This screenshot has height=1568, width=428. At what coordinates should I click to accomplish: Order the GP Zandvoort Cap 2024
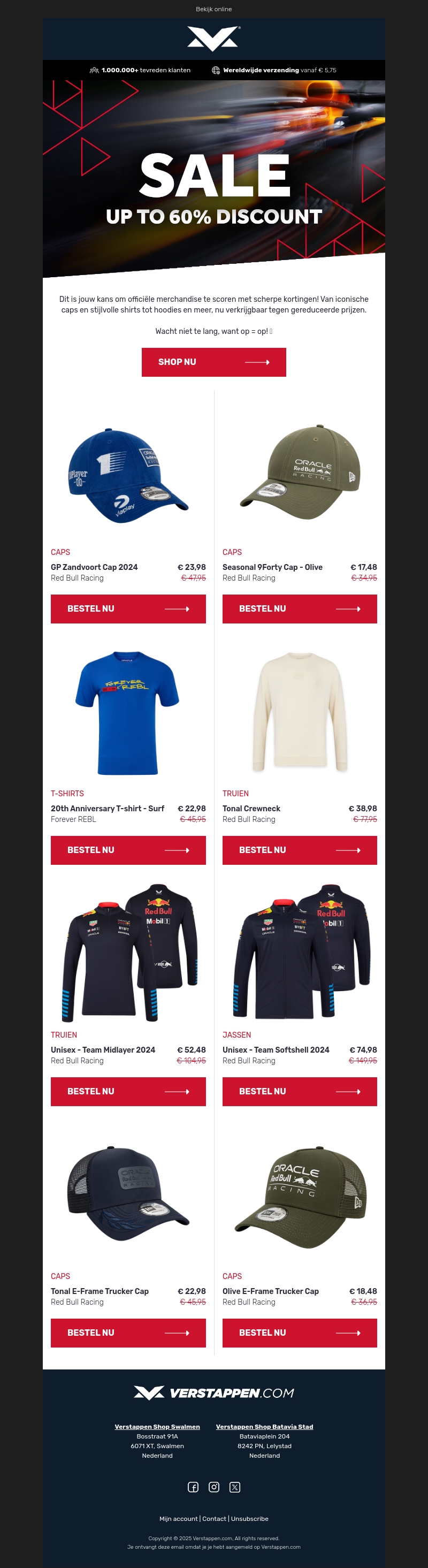tap(128, 608)
